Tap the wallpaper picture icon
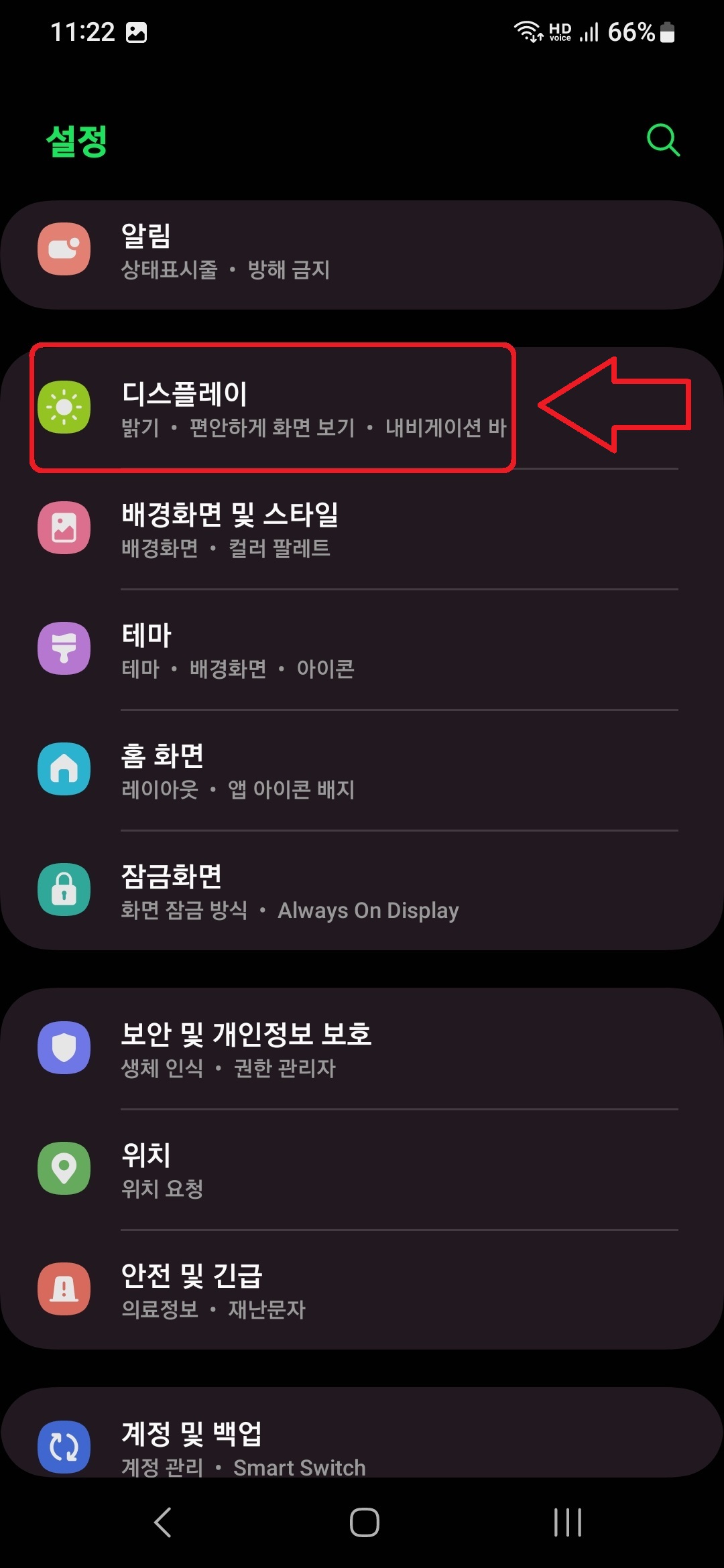Screen dimensions: 724x1568 (x=64, y=527)
